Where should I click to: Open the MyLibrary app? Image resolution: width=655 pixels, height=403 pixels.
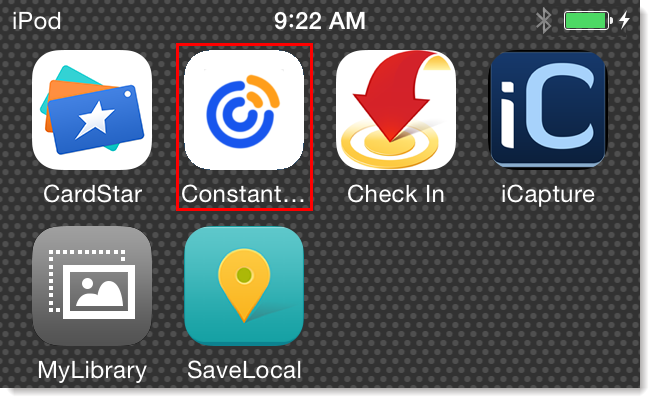(x=92, y=286)
